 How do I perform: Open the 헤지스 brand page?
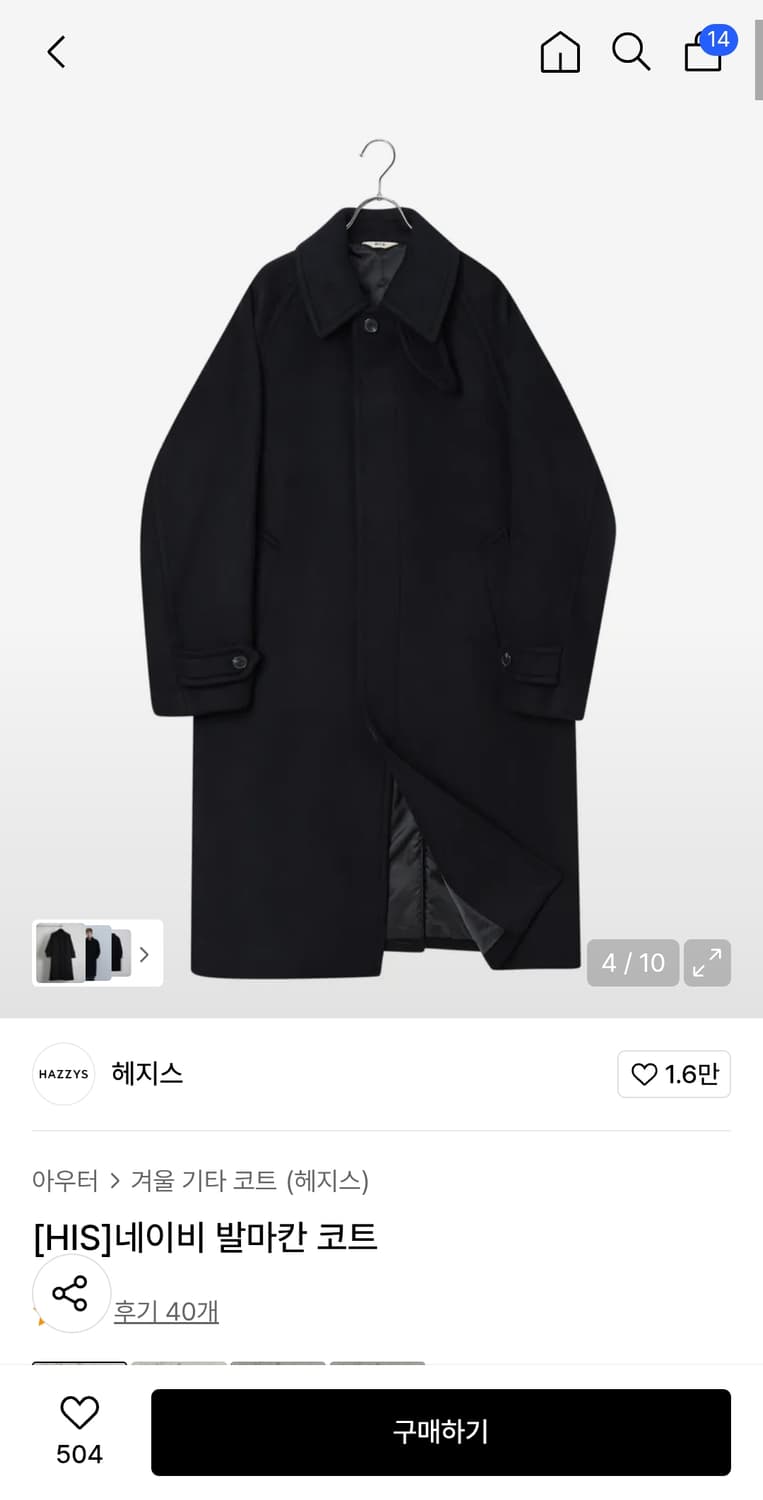tap(147, 1074)
